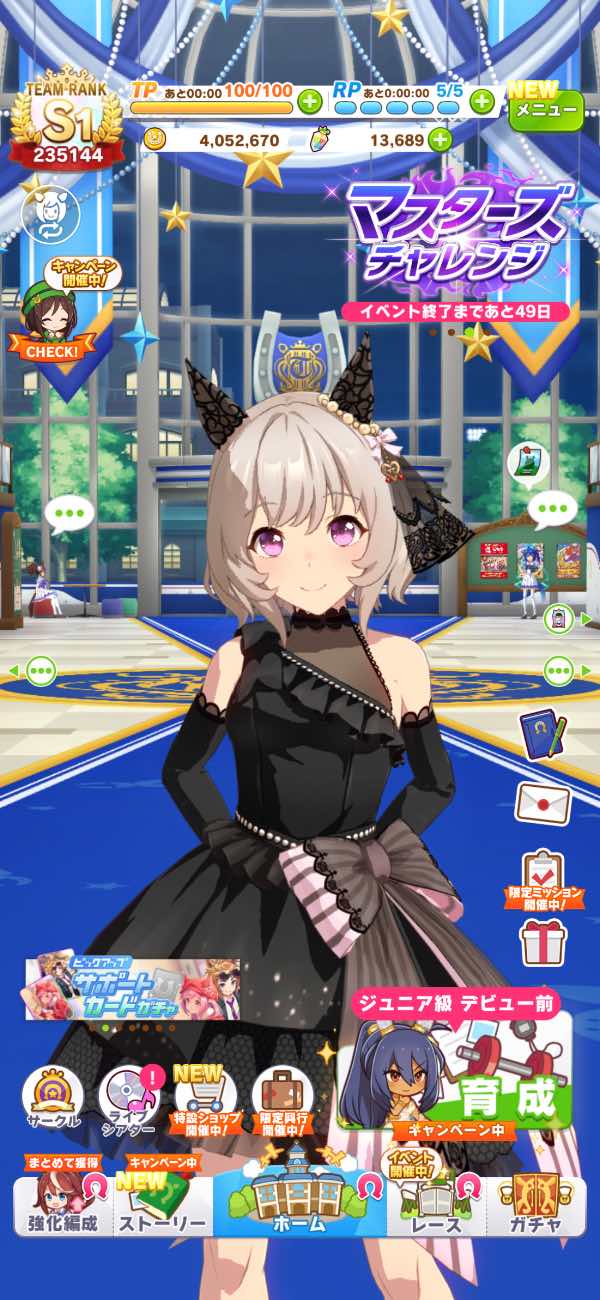The image size is (600, 1300).
Task: Switch to the レース tab
Action: tap(437, 1206)
